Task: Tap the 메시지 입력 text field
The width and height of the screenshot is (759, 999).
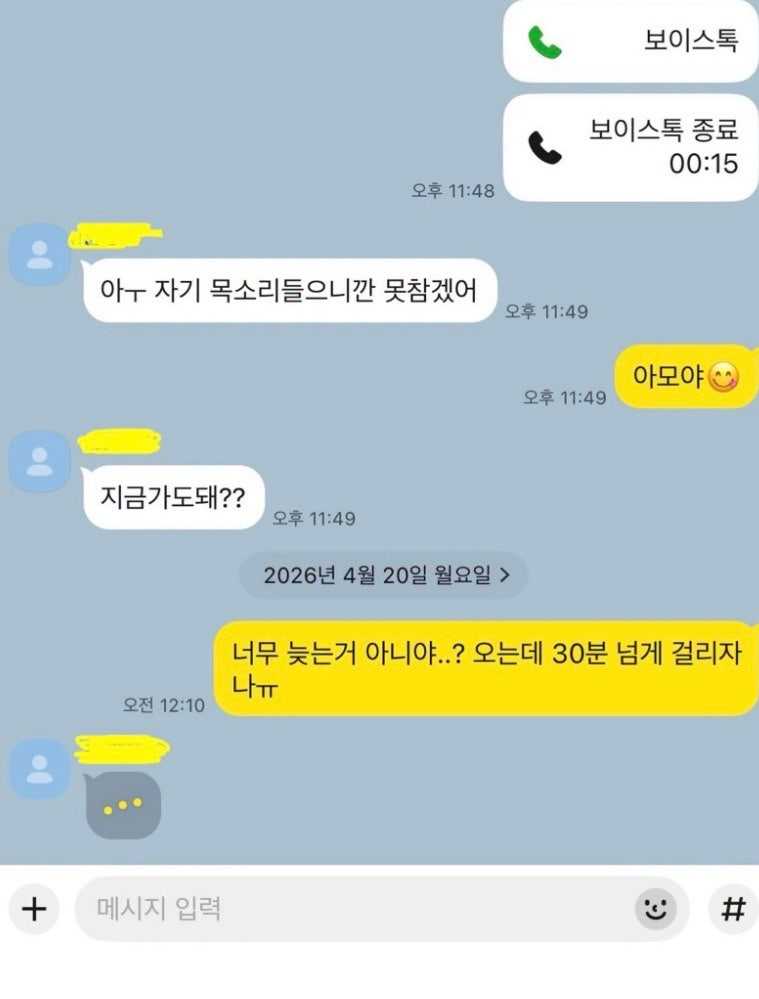Action: coord(350,909)
